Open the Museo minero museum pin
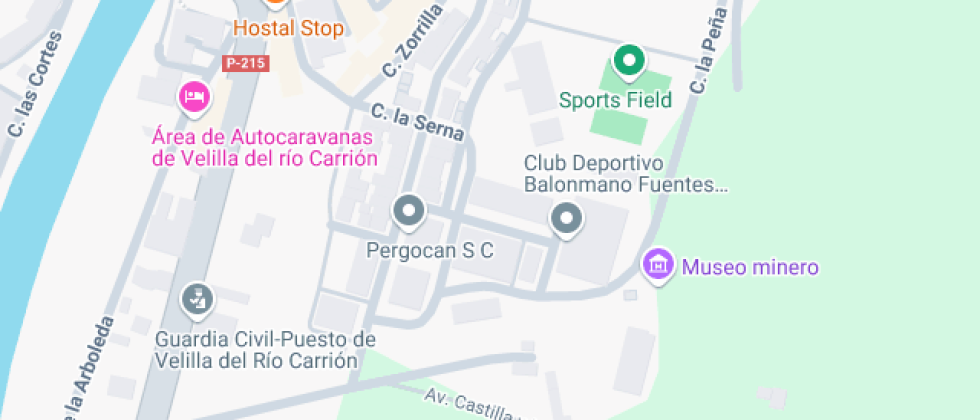 [x=659, y=266]
